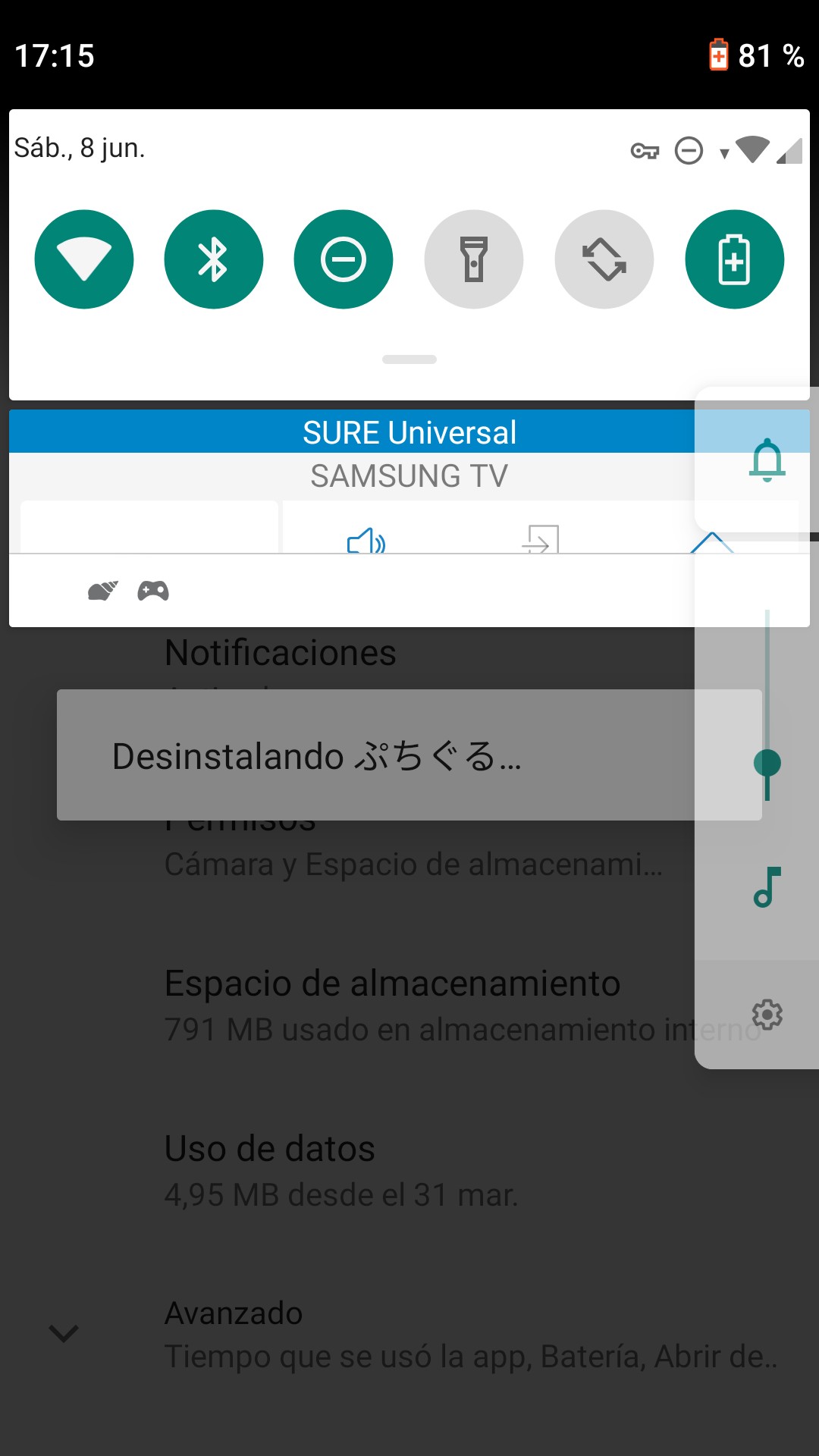Turn off the Wi-Fi quick tile

click(84, 259)
